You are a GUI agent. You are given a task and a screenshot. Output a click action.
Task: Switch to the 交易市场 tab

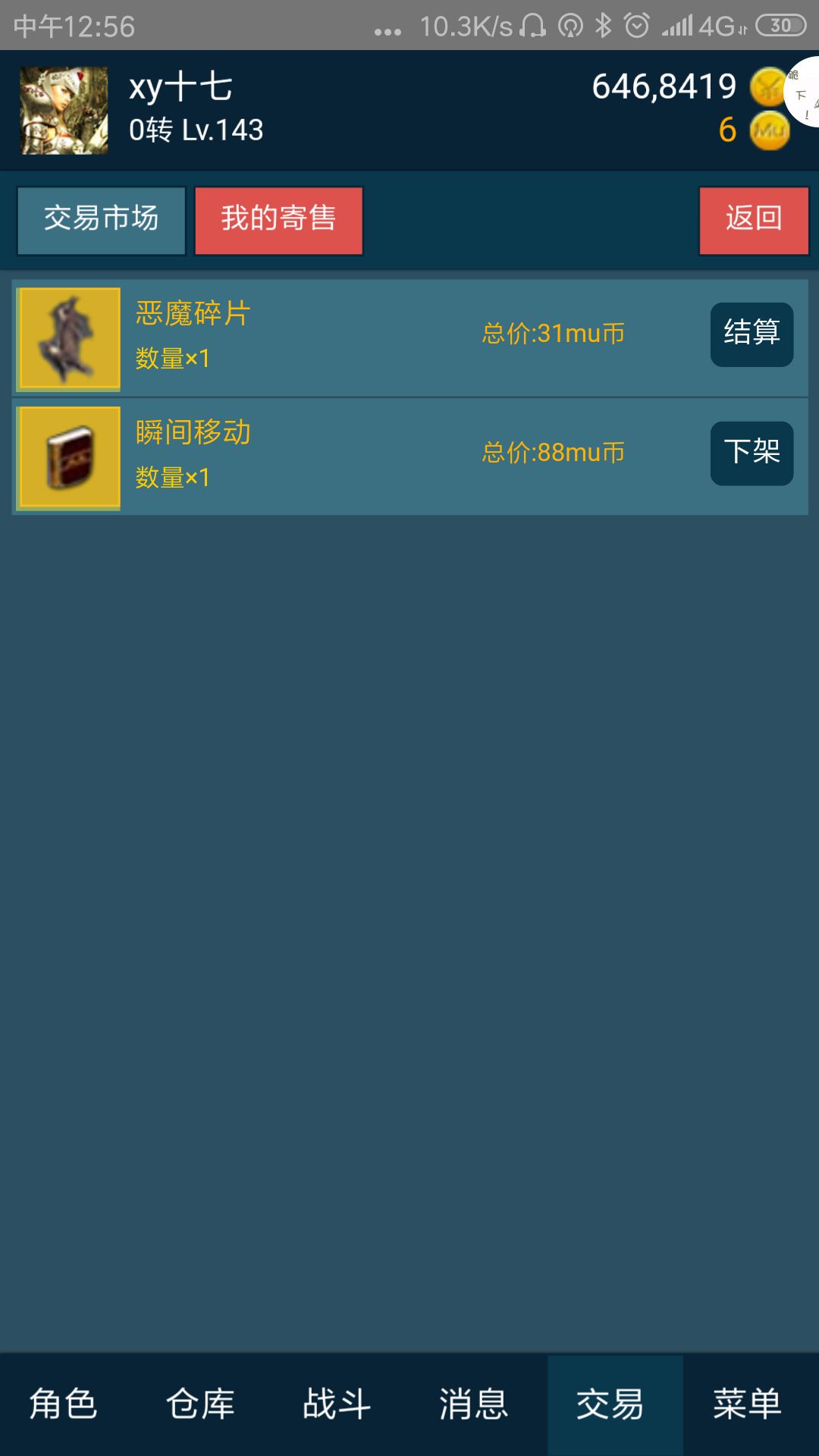coord(100,219)
